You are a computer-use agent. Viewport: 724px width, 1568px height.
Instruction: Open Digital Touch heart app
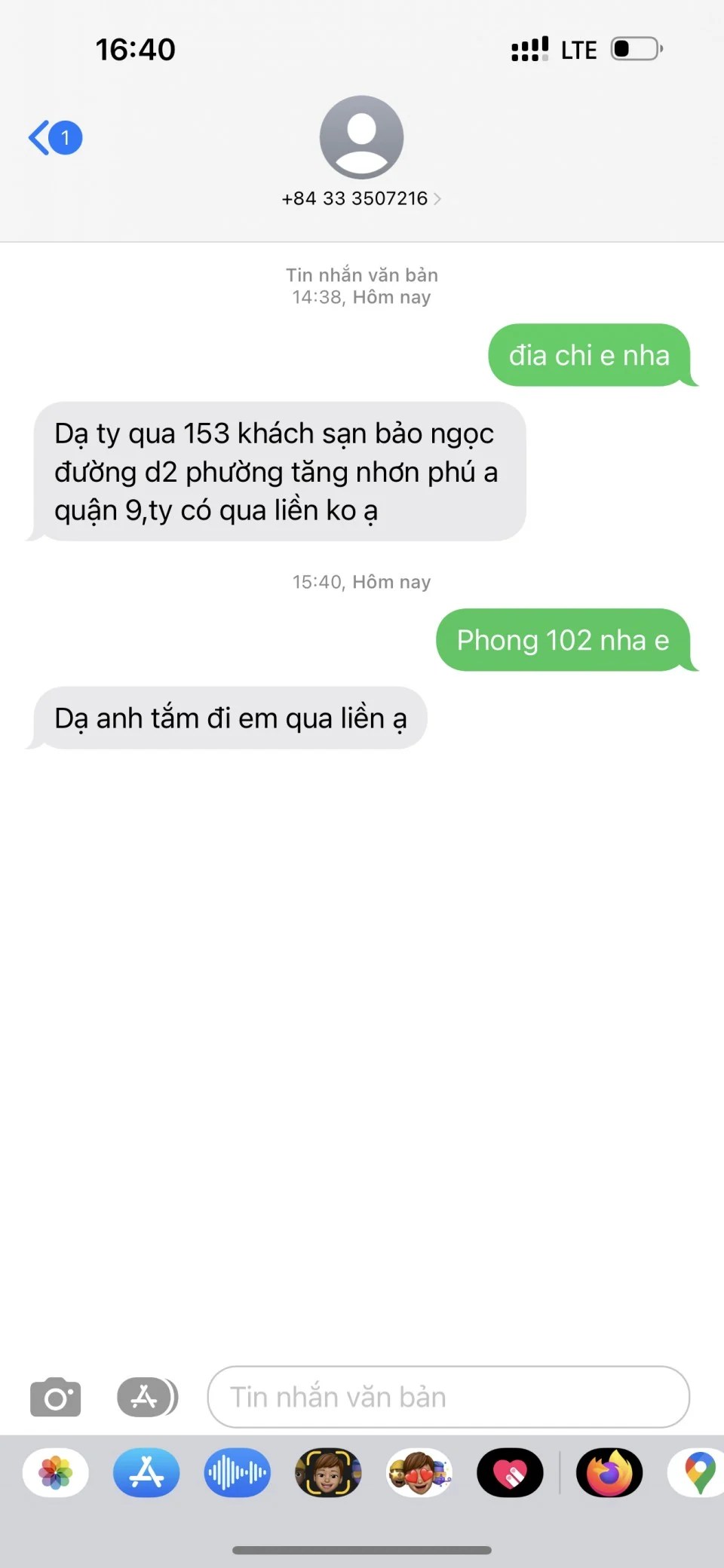[510, 1472]
